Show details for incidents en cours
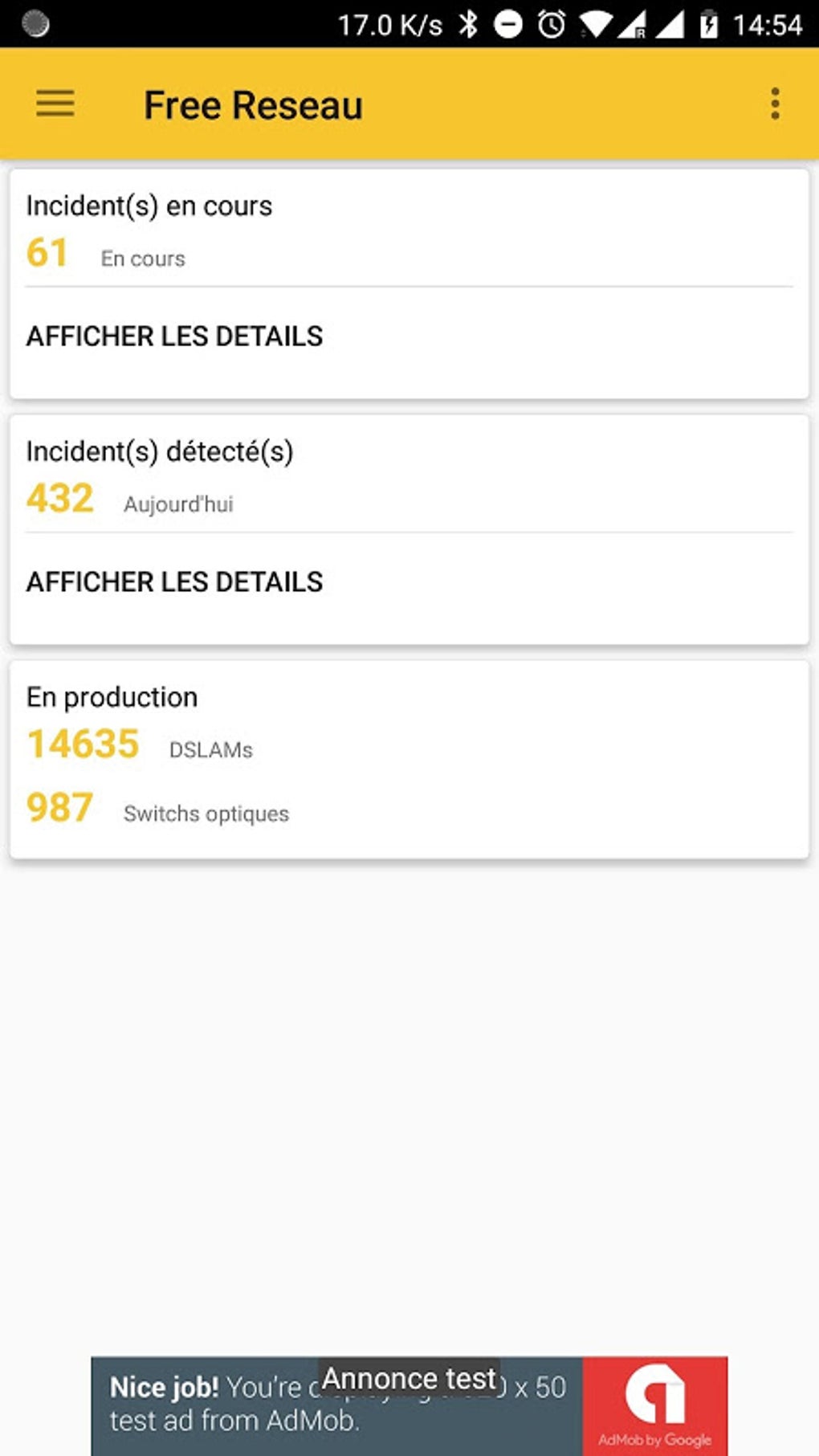 tap(175, 336)
